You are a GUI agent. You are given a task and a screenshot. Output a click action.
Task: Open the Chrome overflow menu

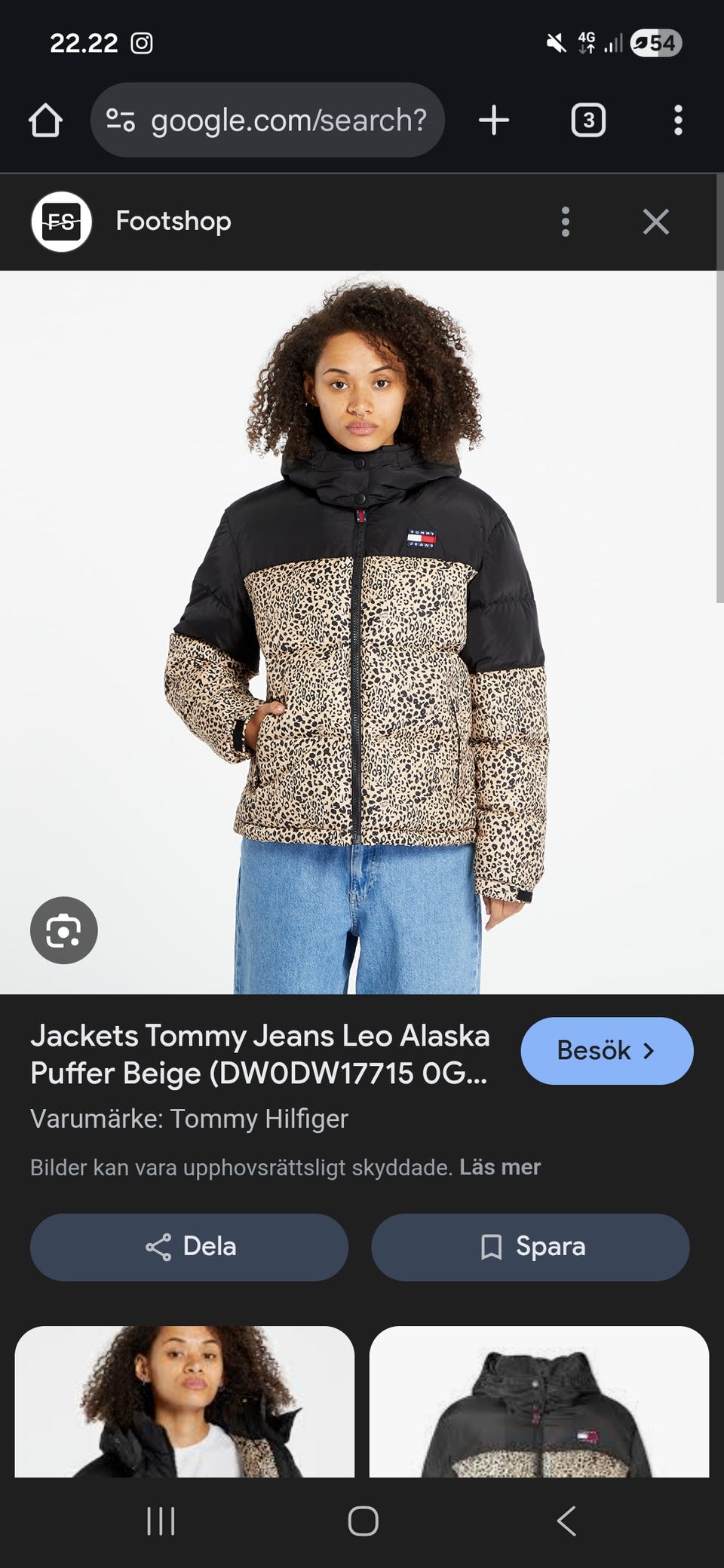[x=678, y=121]
